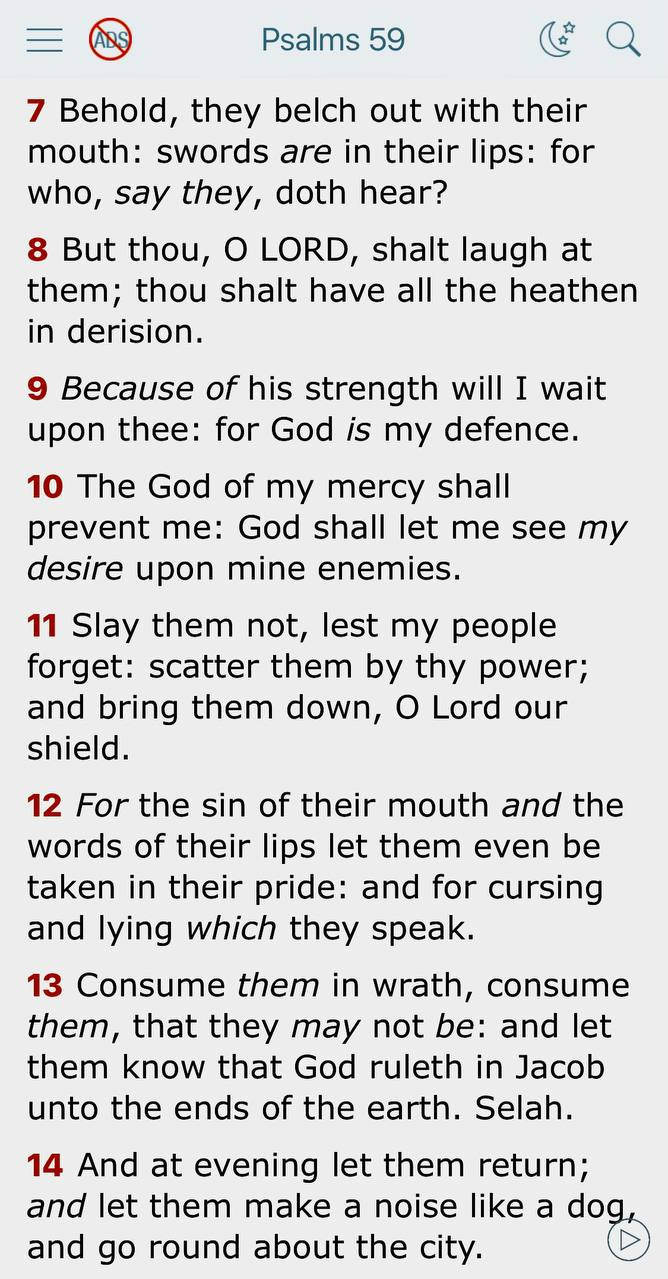Play the audio reading of this chapter
Image resolution: width=668 pixels, height=1279 pixels.
(x=629, y=1240)
